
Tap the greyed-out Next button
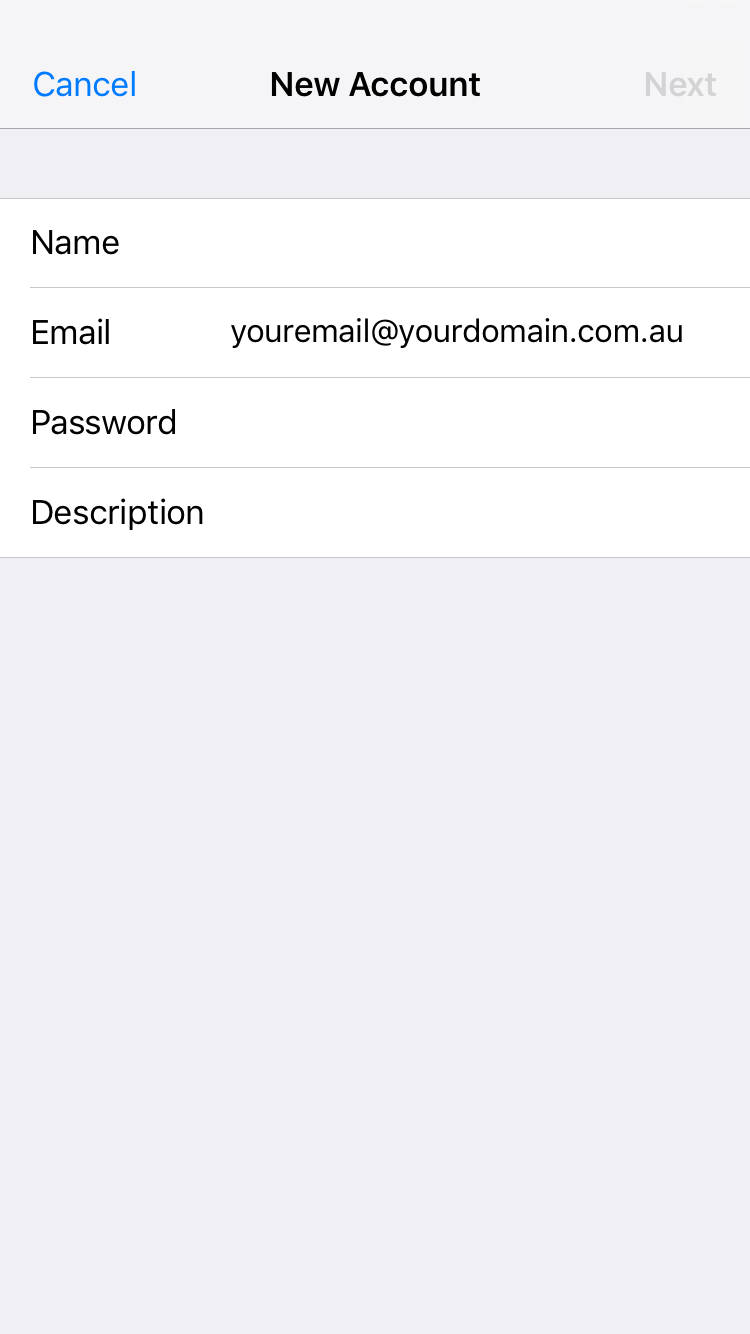680,84
